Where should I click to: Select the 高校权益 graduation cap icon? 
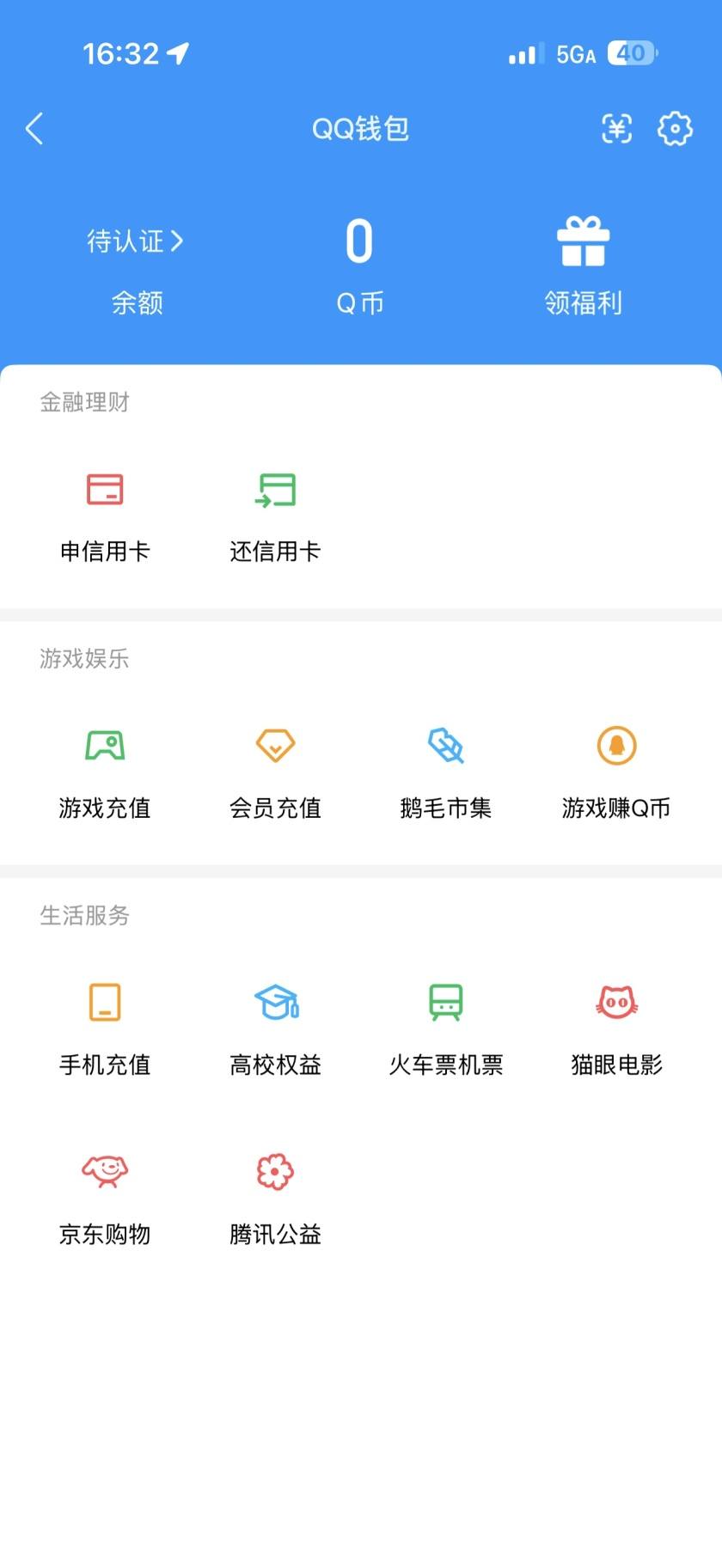coord(275,1002)
